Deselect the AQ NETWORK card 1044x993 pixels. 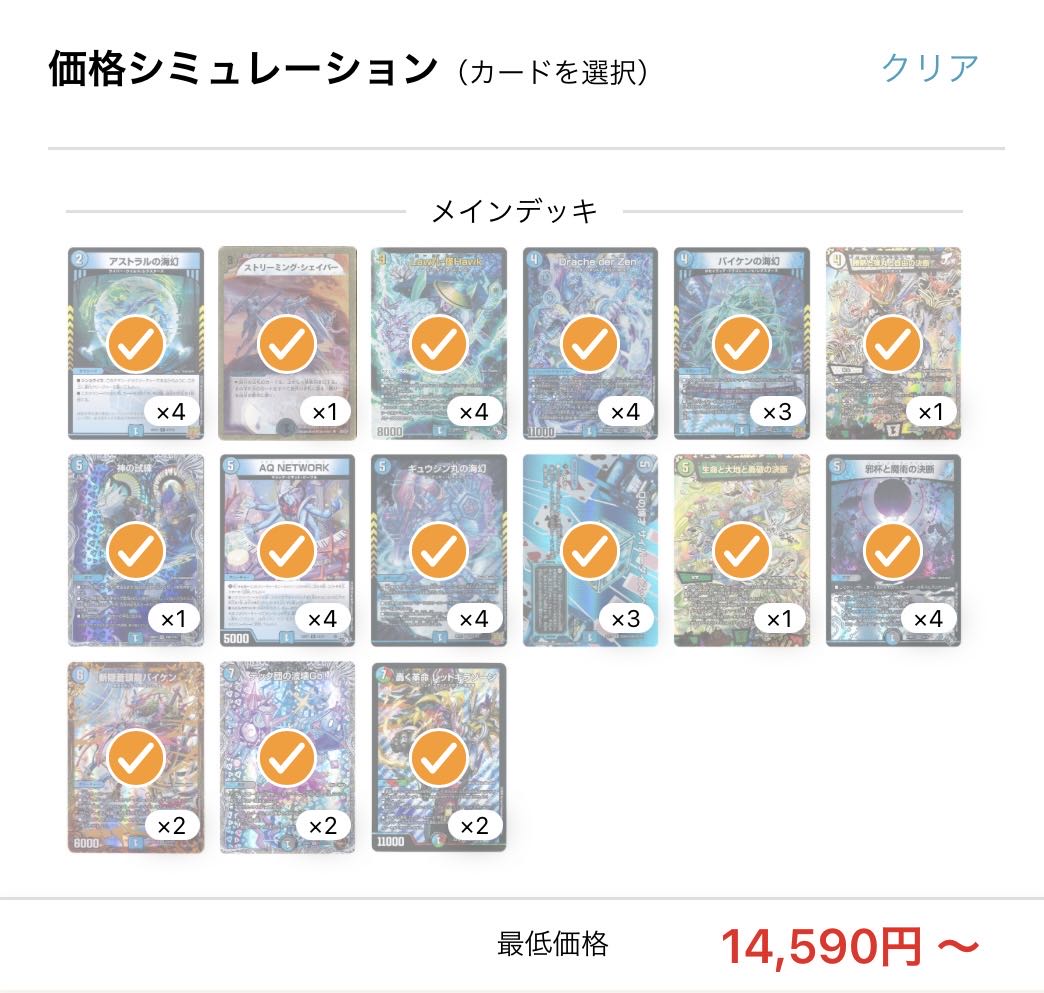(288, 551)
